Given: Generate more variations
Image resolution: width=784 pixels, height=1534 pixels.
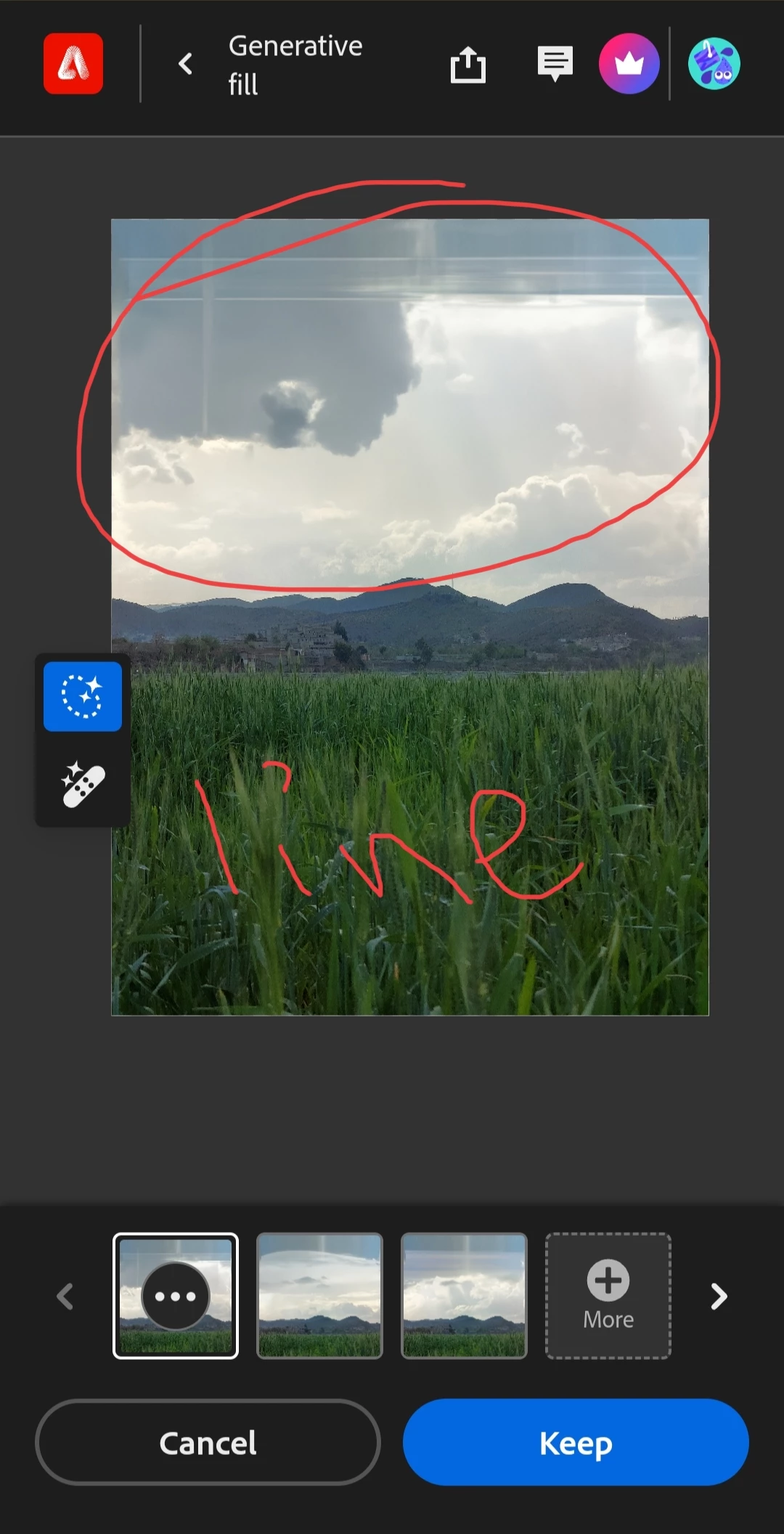Looking at the screenshot, I should coord(608,1296).
